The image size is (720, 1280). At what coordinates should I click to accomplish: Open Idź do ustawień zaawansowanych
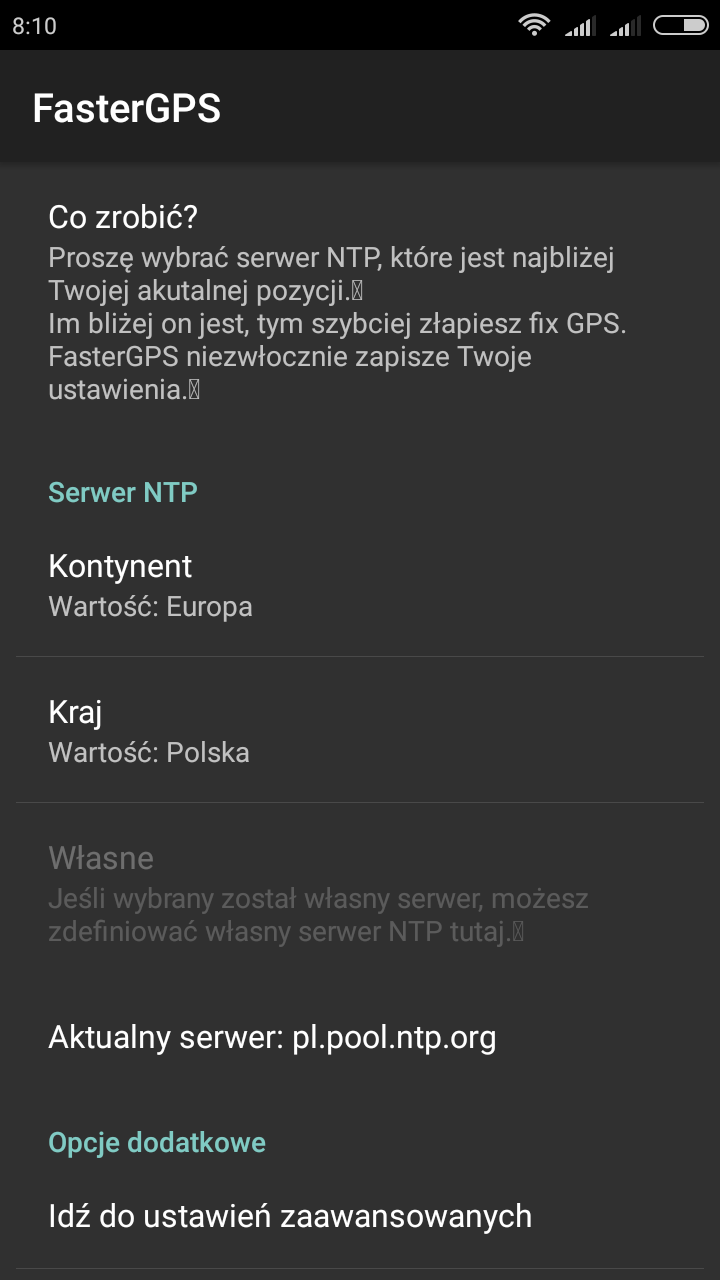pyautogui.click(x=360, y=1216)
